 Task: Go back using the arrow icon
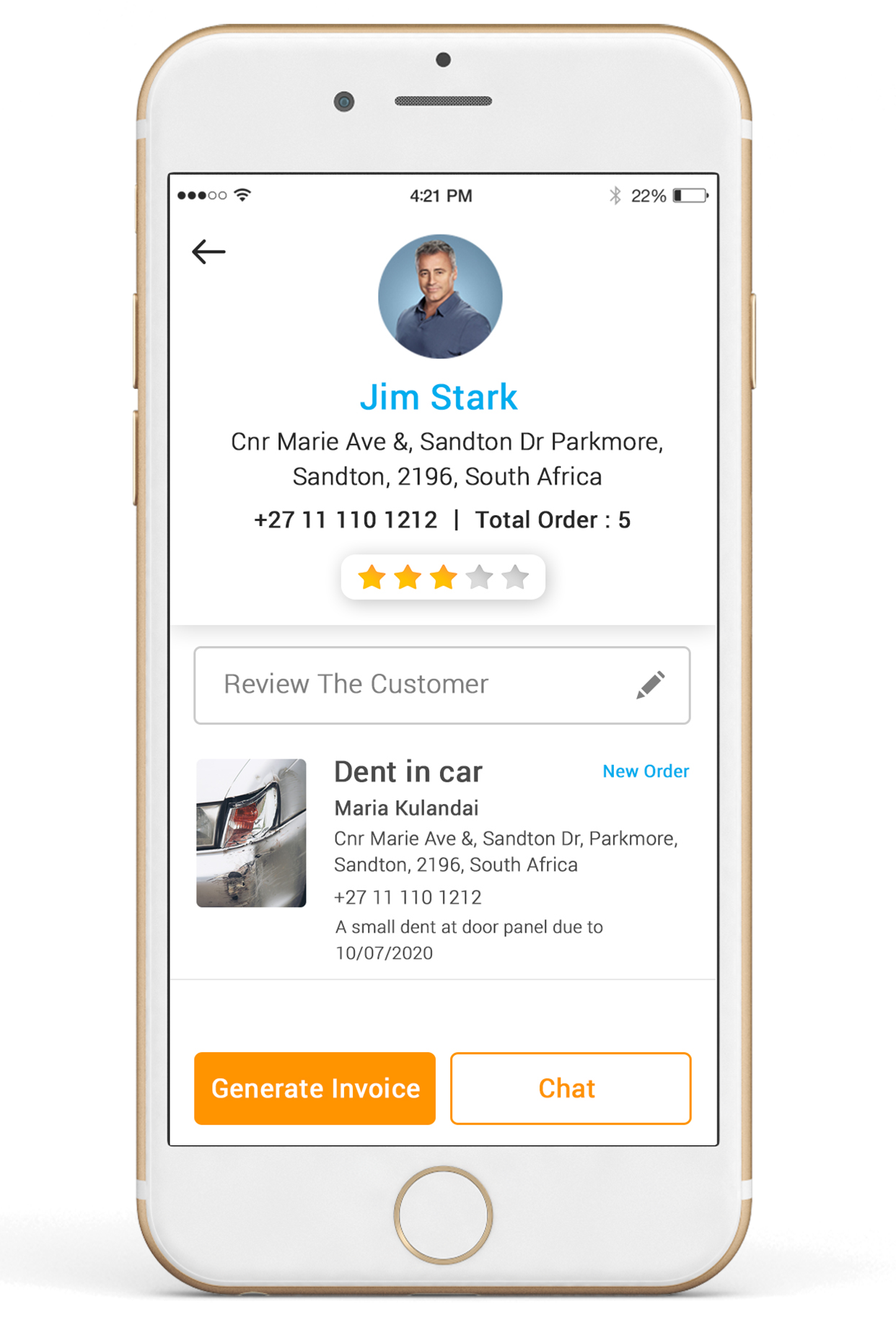click(x=208, y=252)
